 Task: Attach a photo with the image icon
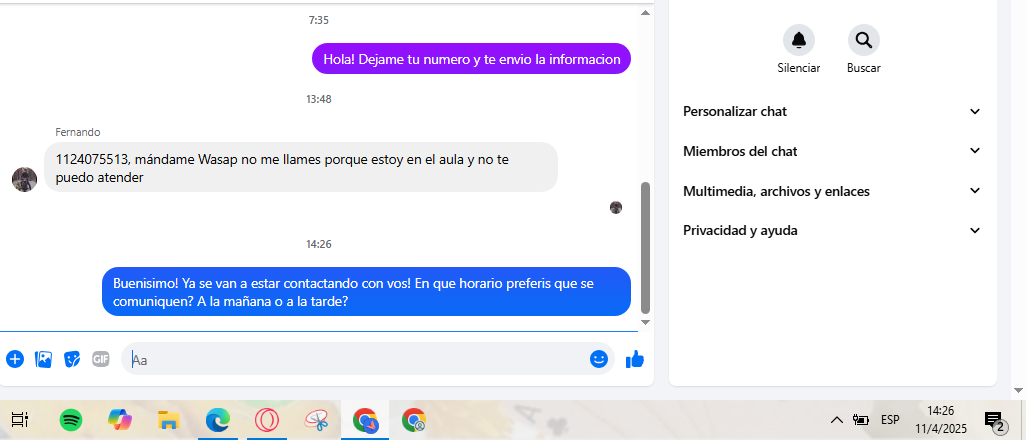(x=43, y=359)
